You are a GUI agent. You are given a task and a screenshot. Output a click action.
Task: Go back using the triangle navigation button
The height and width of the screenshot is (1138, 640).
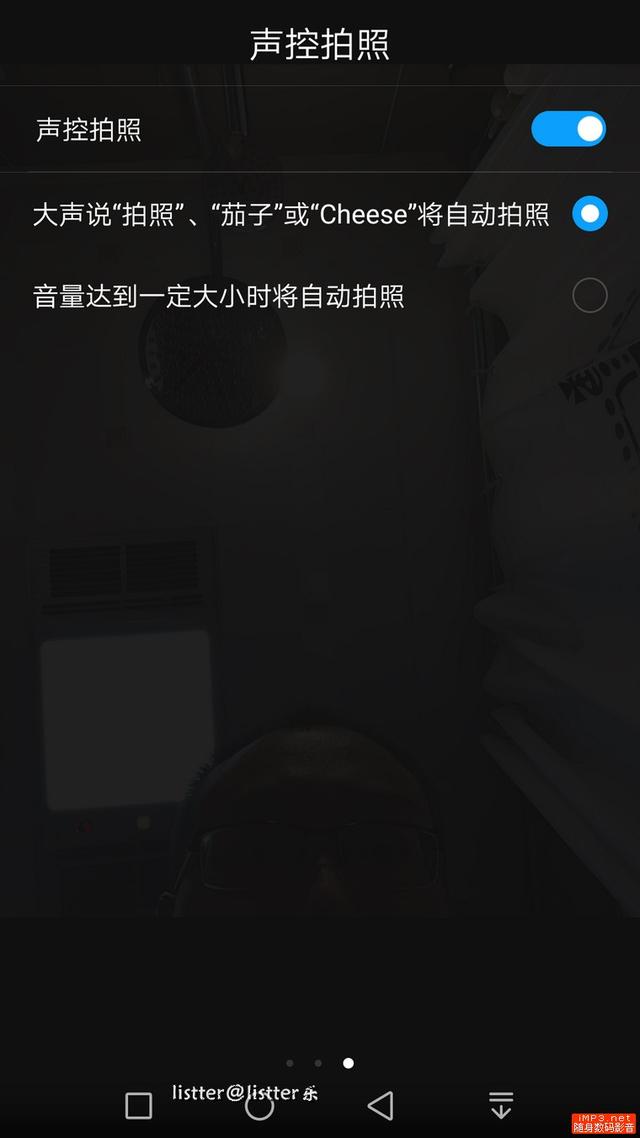tap(380, 1105)
